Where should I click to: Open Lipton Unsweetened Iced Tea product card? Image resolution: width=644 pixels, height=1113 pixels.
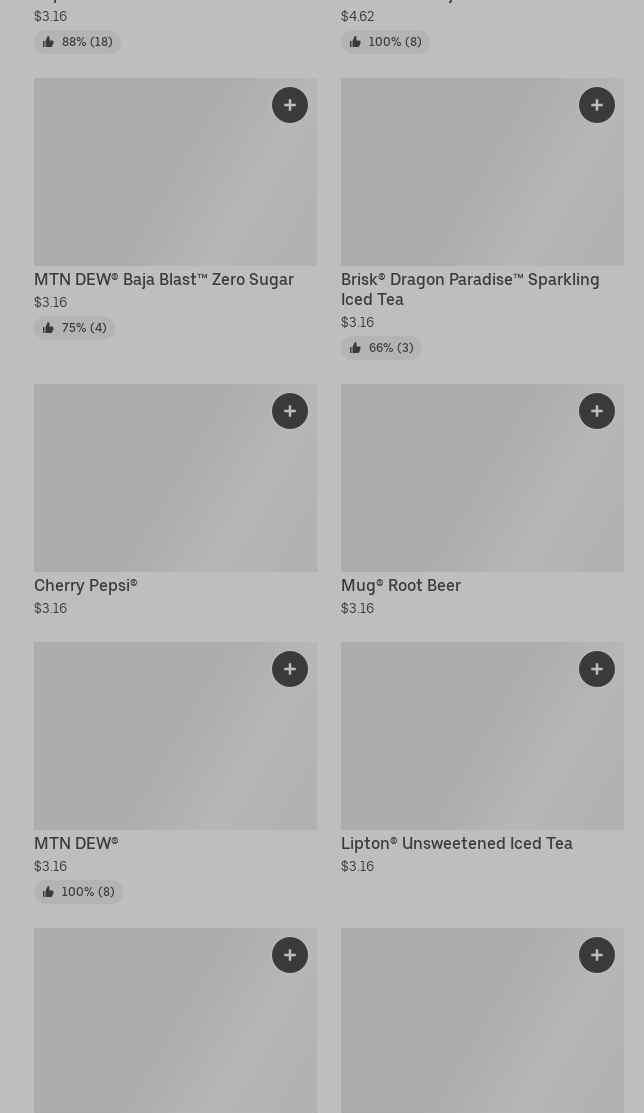coord(457,844)
